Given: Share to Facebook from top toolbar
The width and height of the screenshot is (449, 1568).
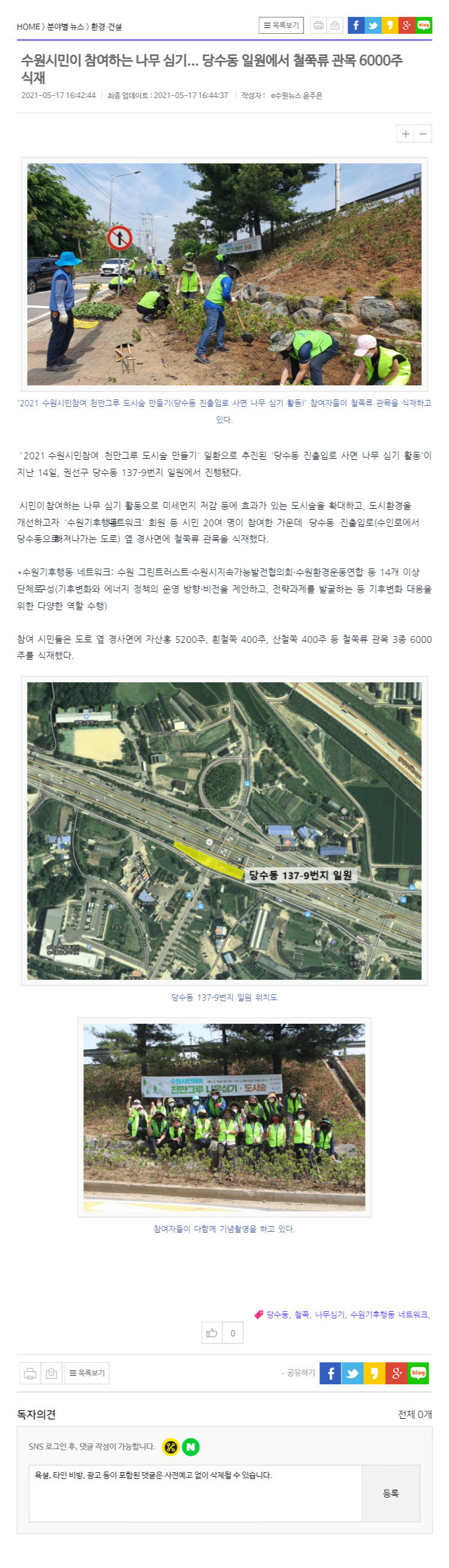Looking at the screenshot, I should point(356,25).
